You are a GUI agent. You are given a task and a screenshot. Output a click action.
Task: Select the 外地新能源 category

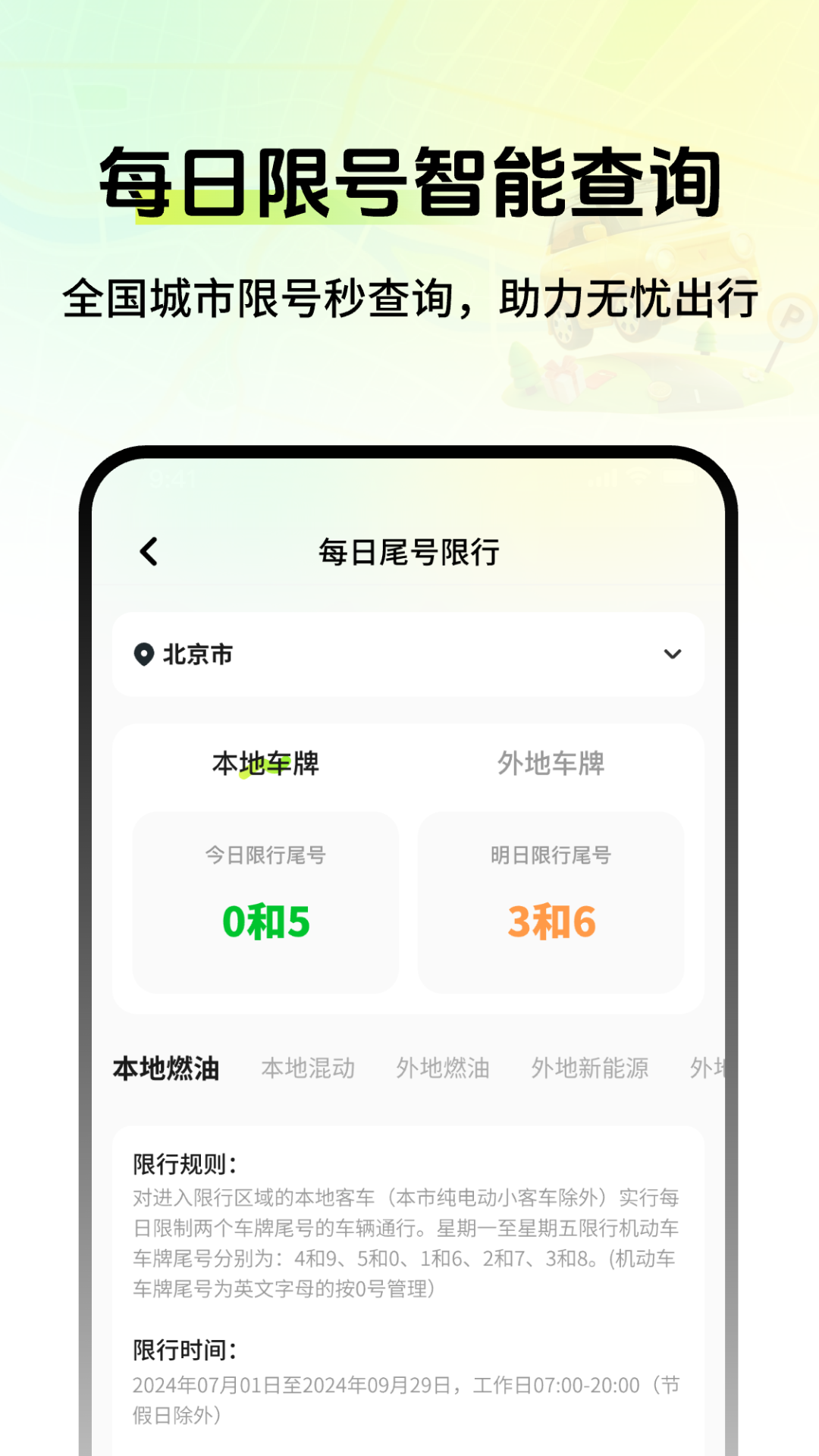591,1068
